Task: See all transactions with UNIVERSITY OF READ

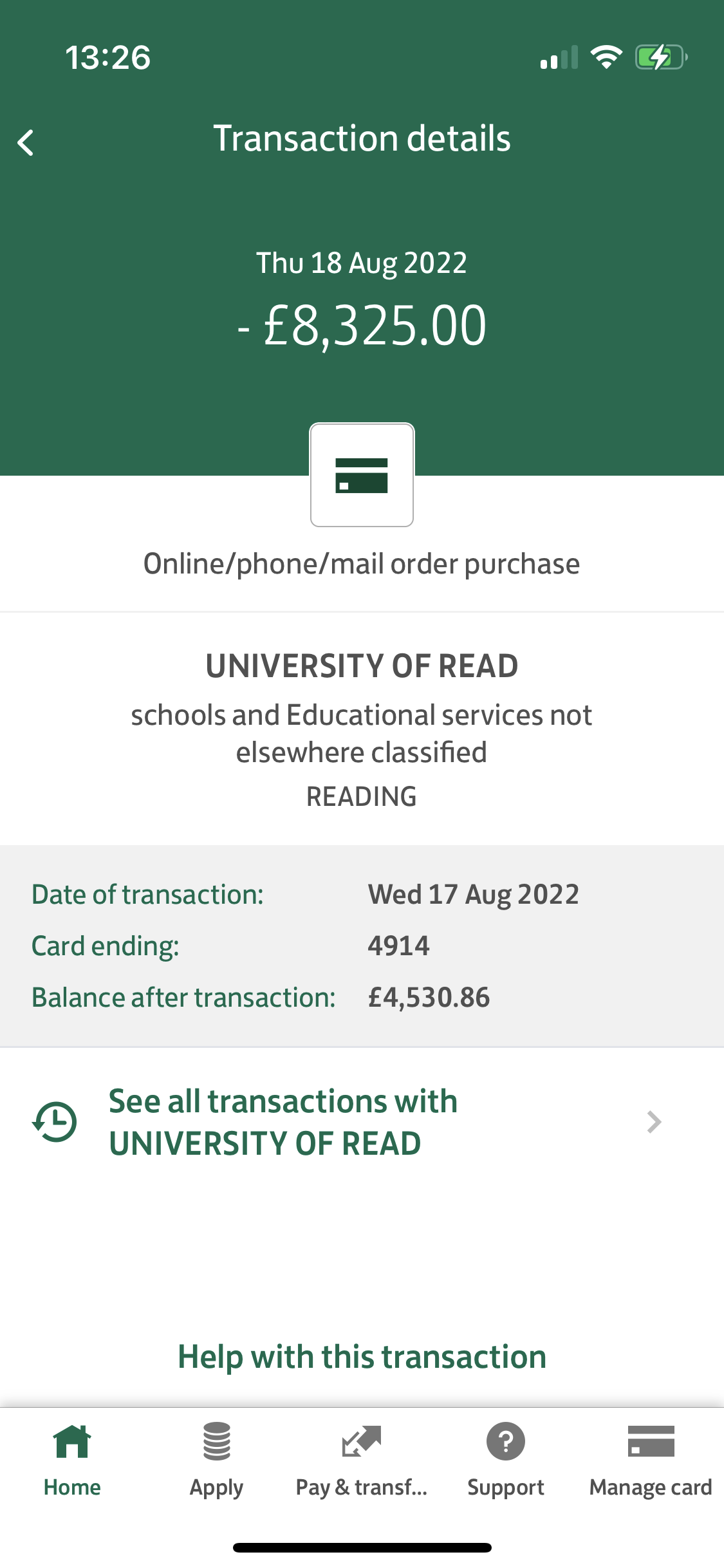Action: 348,1123
